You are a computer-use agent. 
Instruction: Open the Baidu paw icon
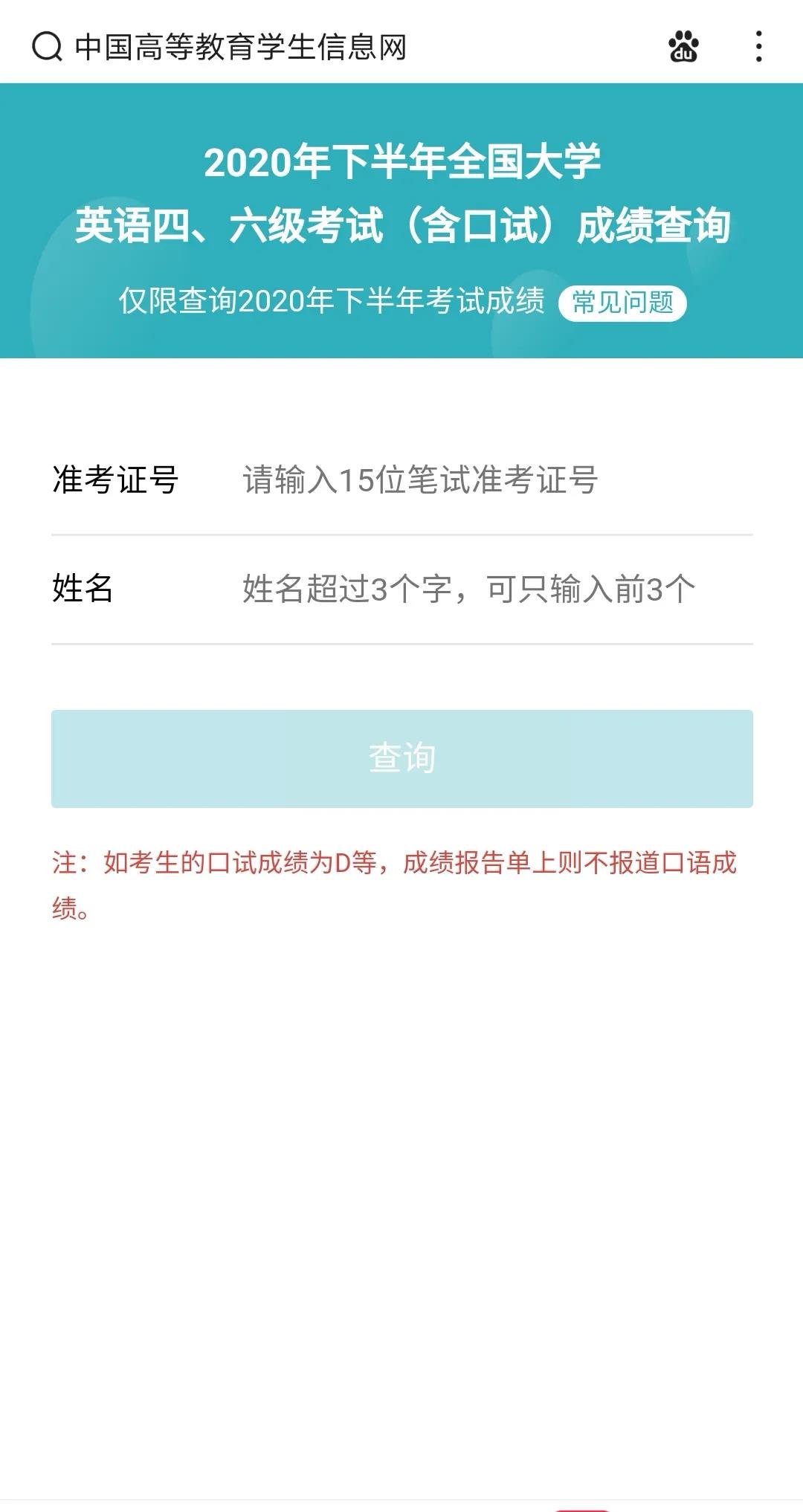(683, 47)
